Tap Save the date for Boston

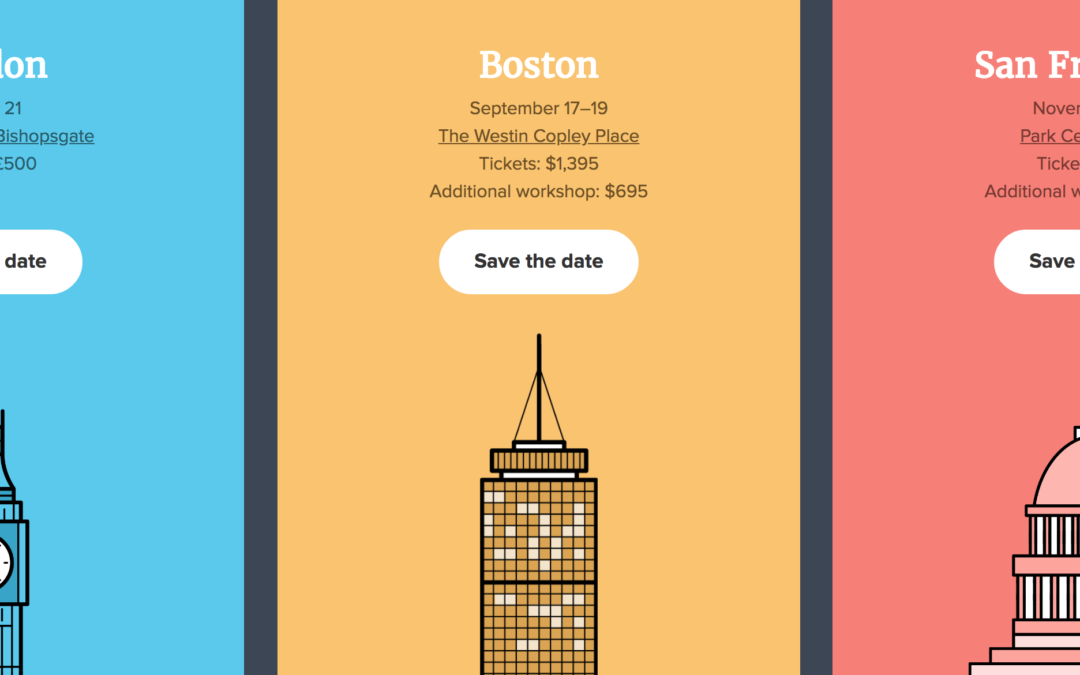538,262
